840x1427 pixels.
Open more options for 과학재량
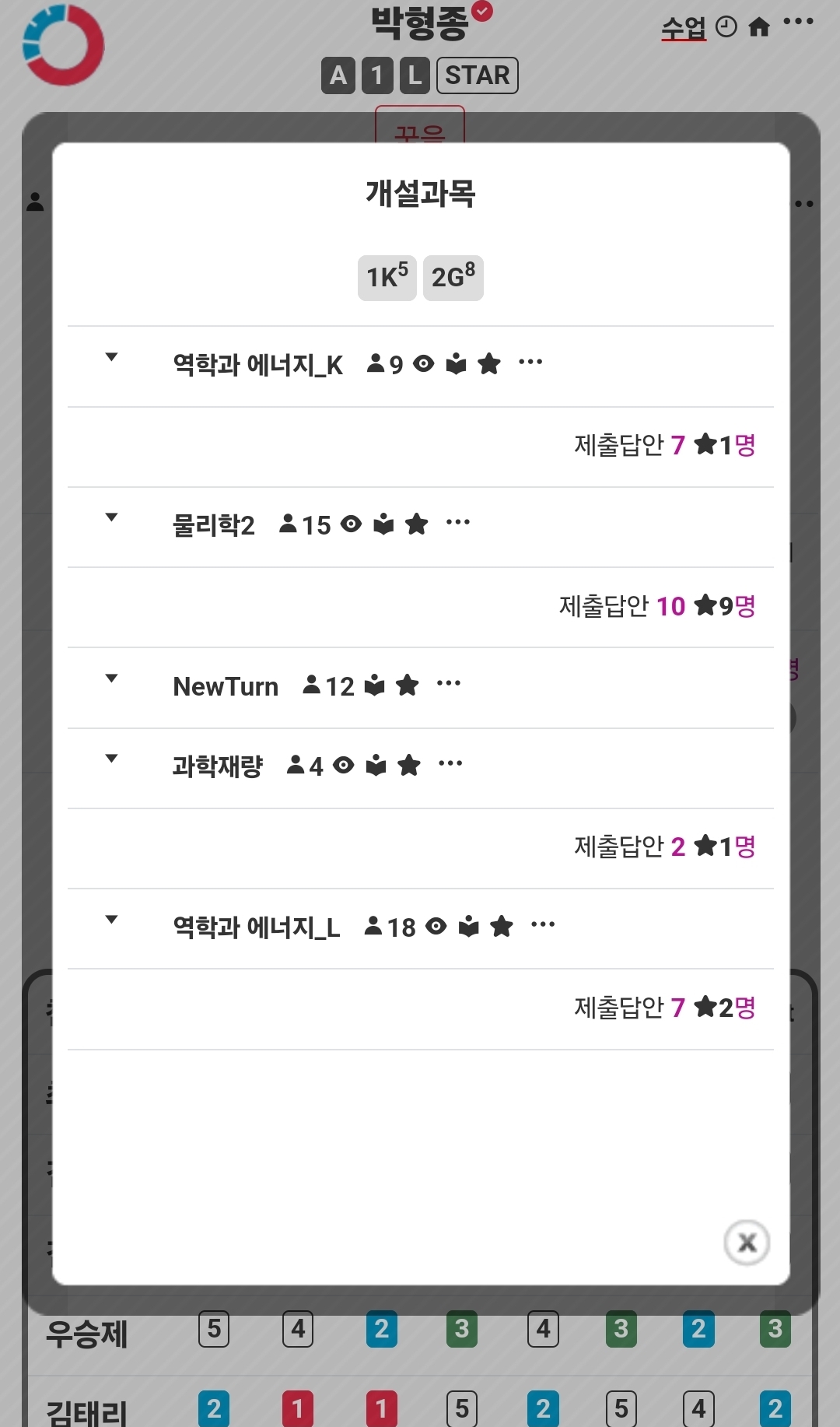coord(450,764)
